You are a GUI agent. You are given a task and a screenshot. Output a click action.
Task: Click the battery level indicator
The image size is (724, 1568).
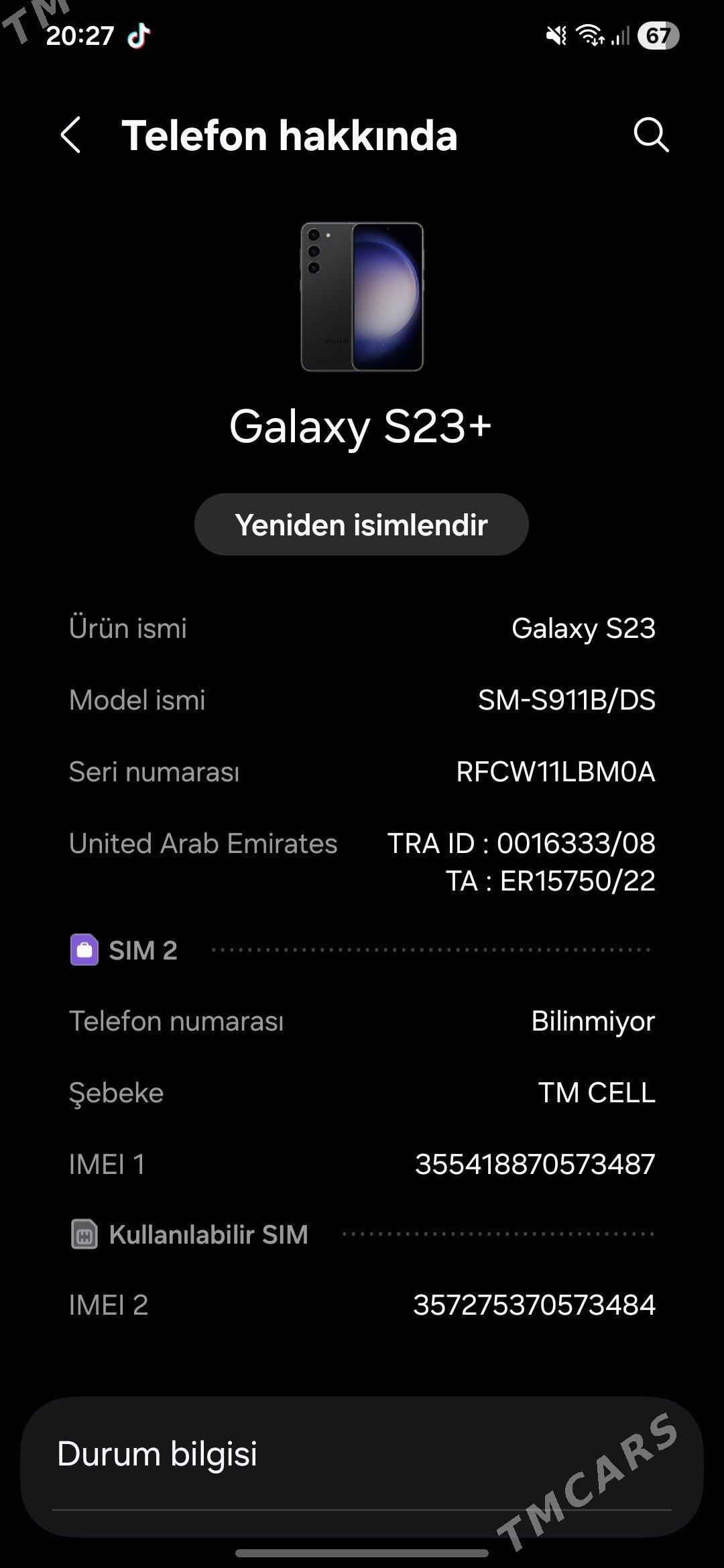tap(656, 36)
